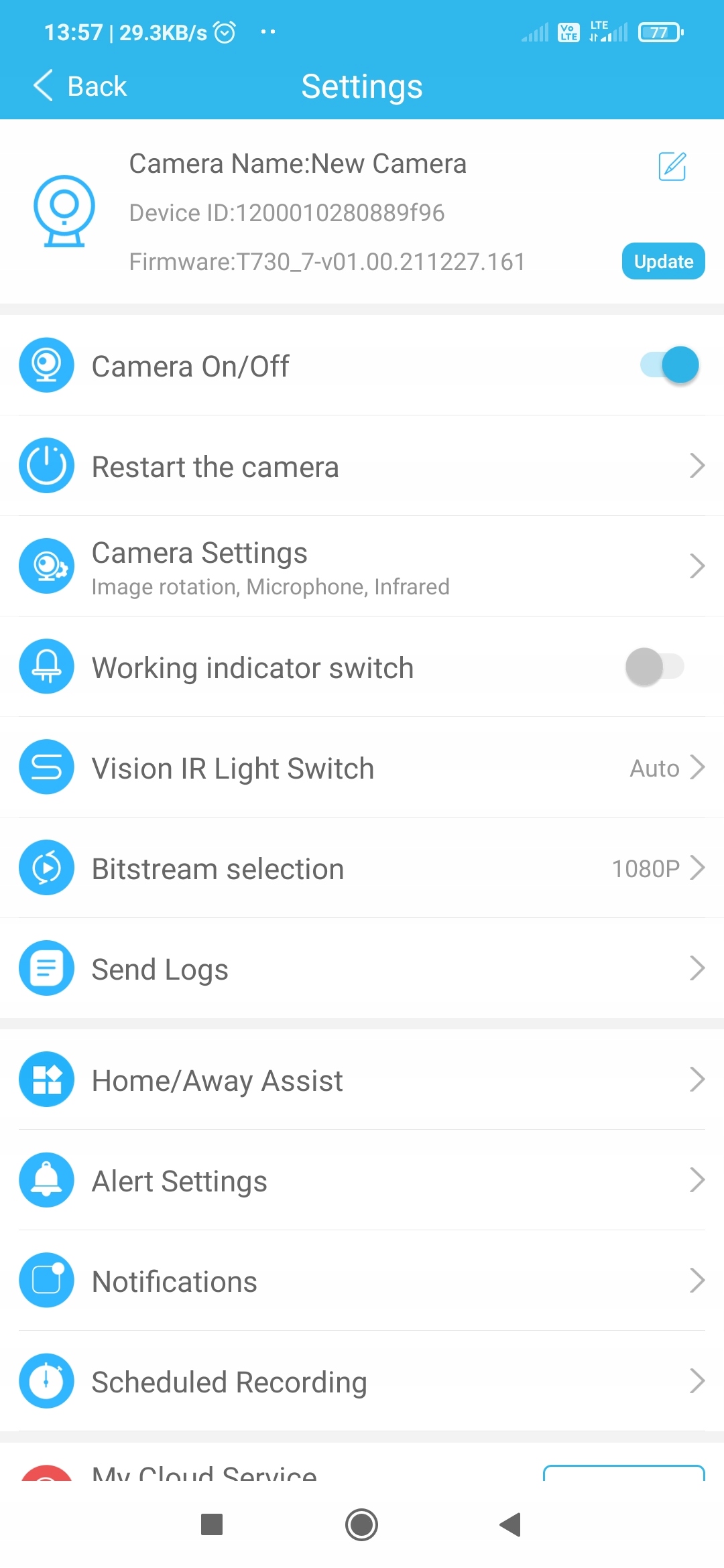Tap the system home button
The width and height of the screenshot is (724, 1568).
click(362, 1525)
